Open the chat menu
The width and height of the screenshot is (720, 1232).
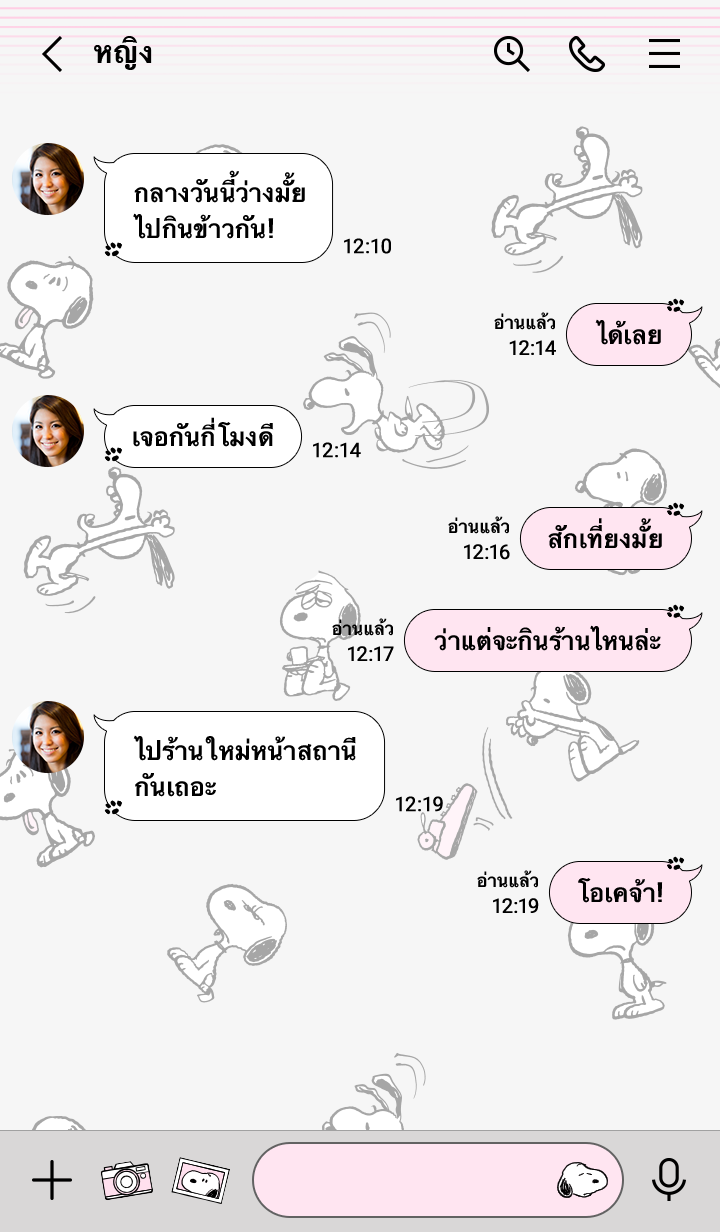[x=664, y=54]
